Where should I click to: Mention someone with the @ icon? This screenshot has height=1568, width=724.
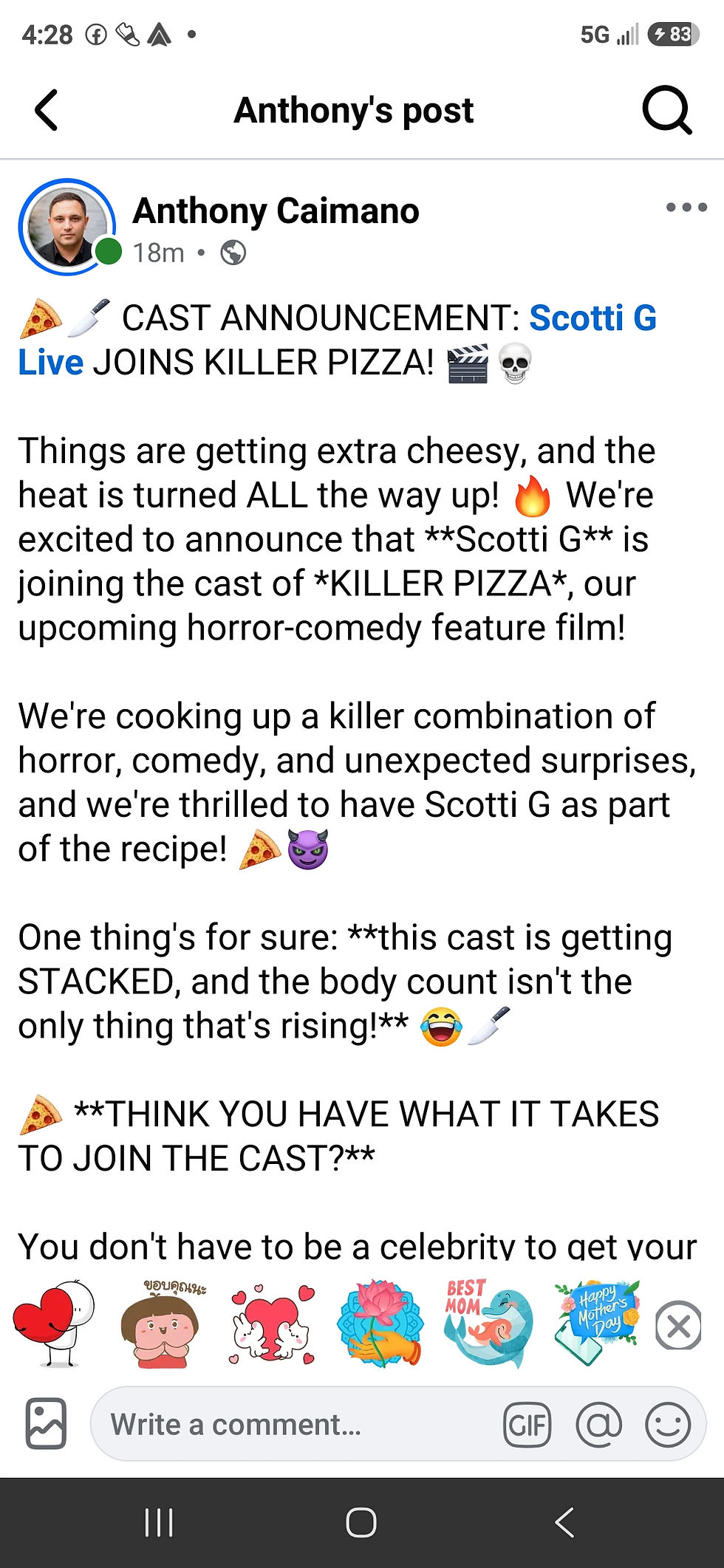point(598,1425)
